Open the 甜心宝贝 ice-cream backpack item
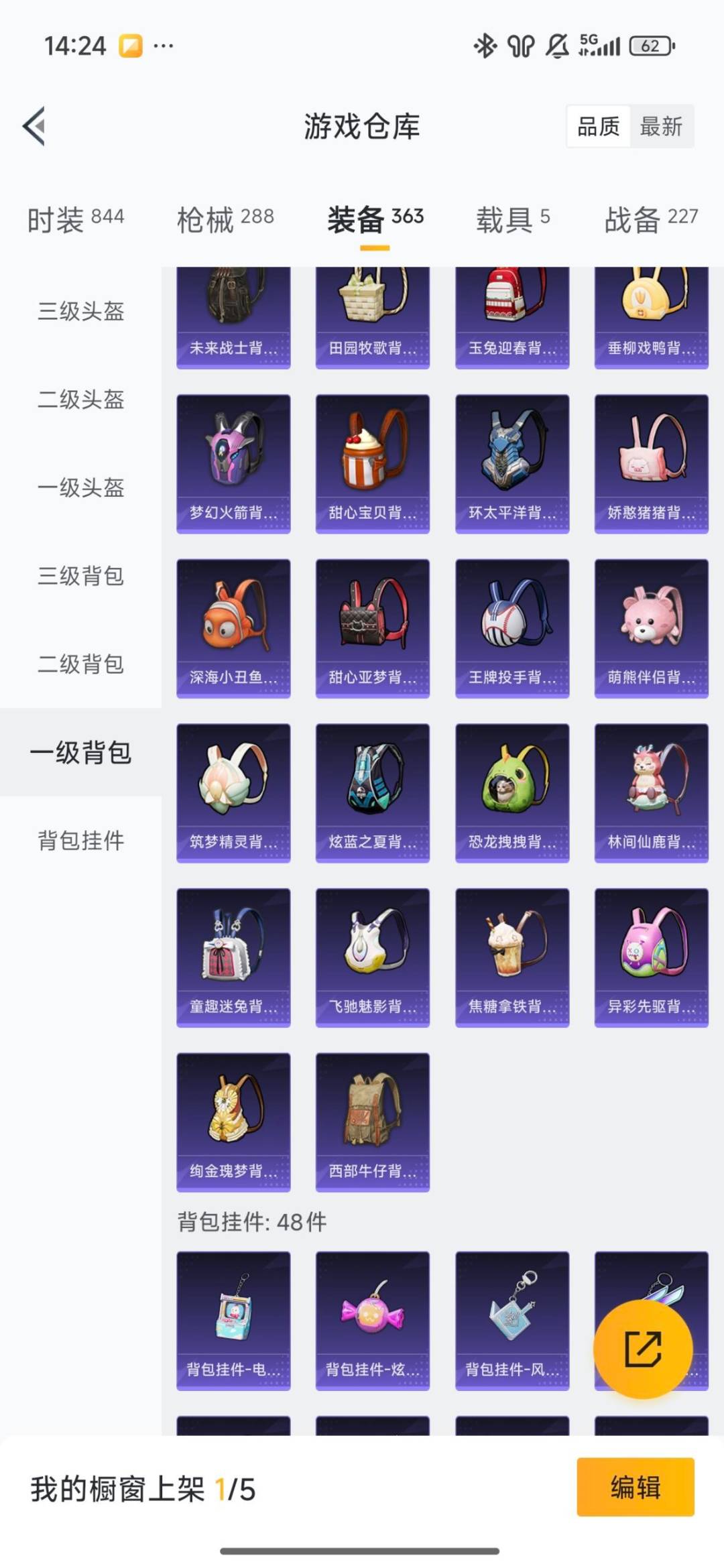Viewport: 724px width, 1568px height. coord(372,464)
